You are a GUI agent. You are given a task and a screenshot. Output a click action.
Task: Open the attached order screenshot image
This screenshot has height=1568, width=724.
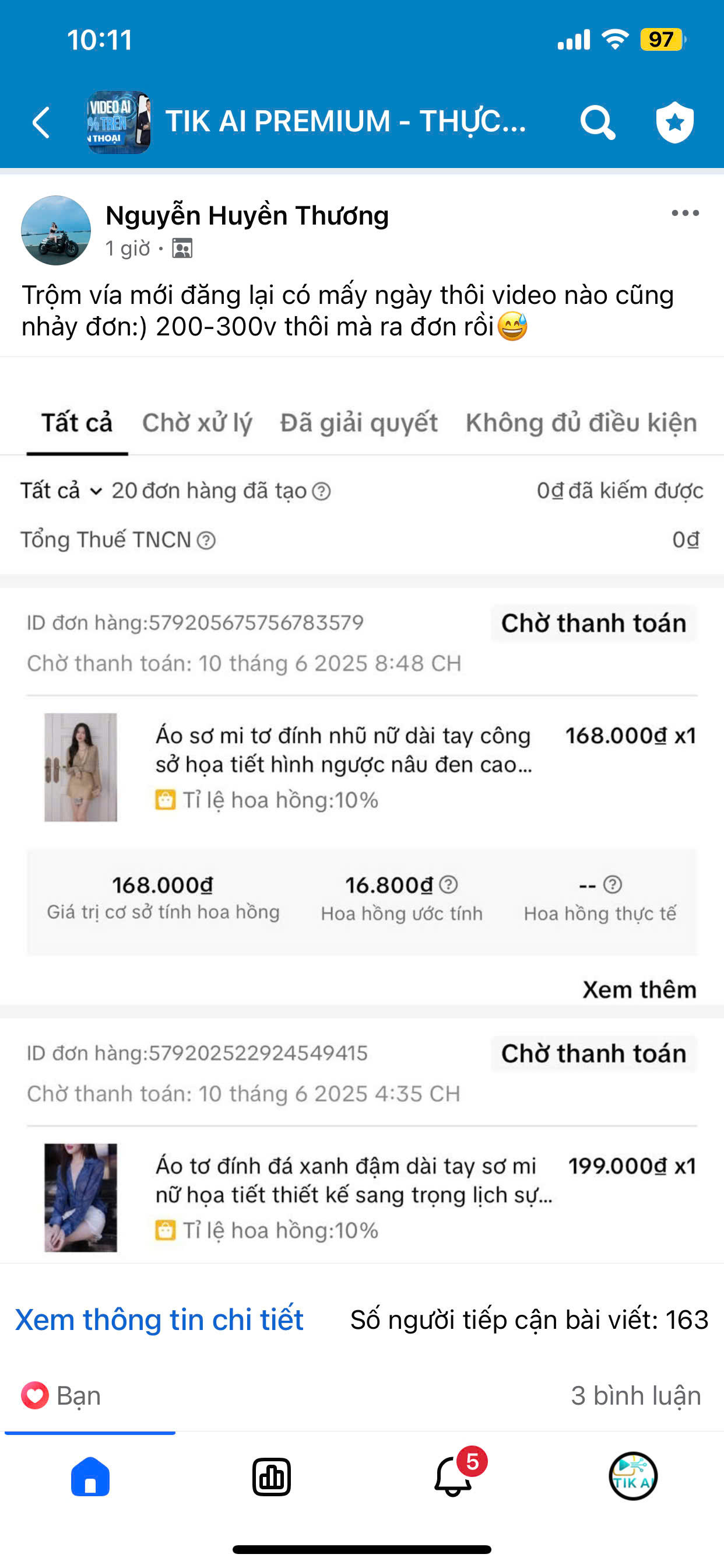tap(362, 810)
